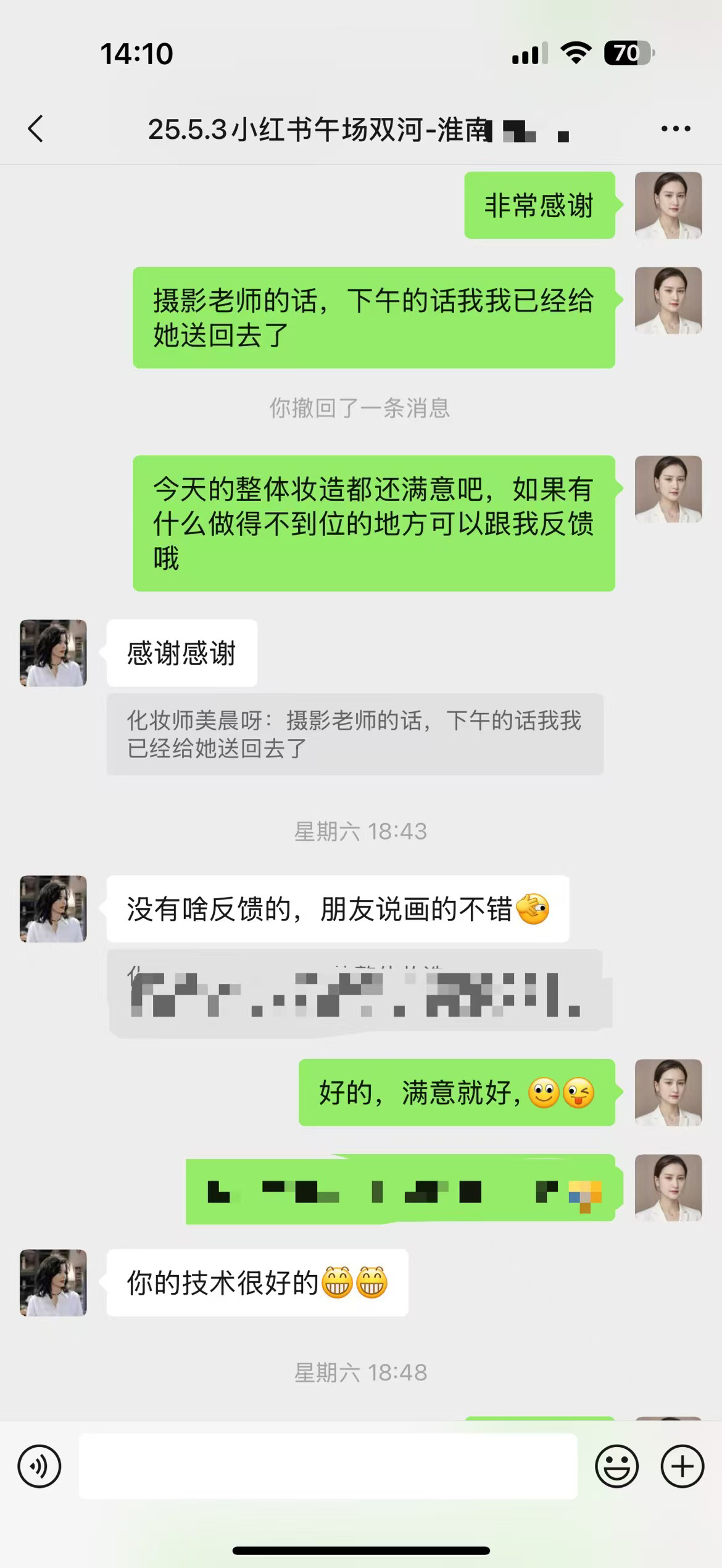Open sender's avatar beside 非常感谢 message
Screen dimensions: 722x1568
(x=668, y=205)
